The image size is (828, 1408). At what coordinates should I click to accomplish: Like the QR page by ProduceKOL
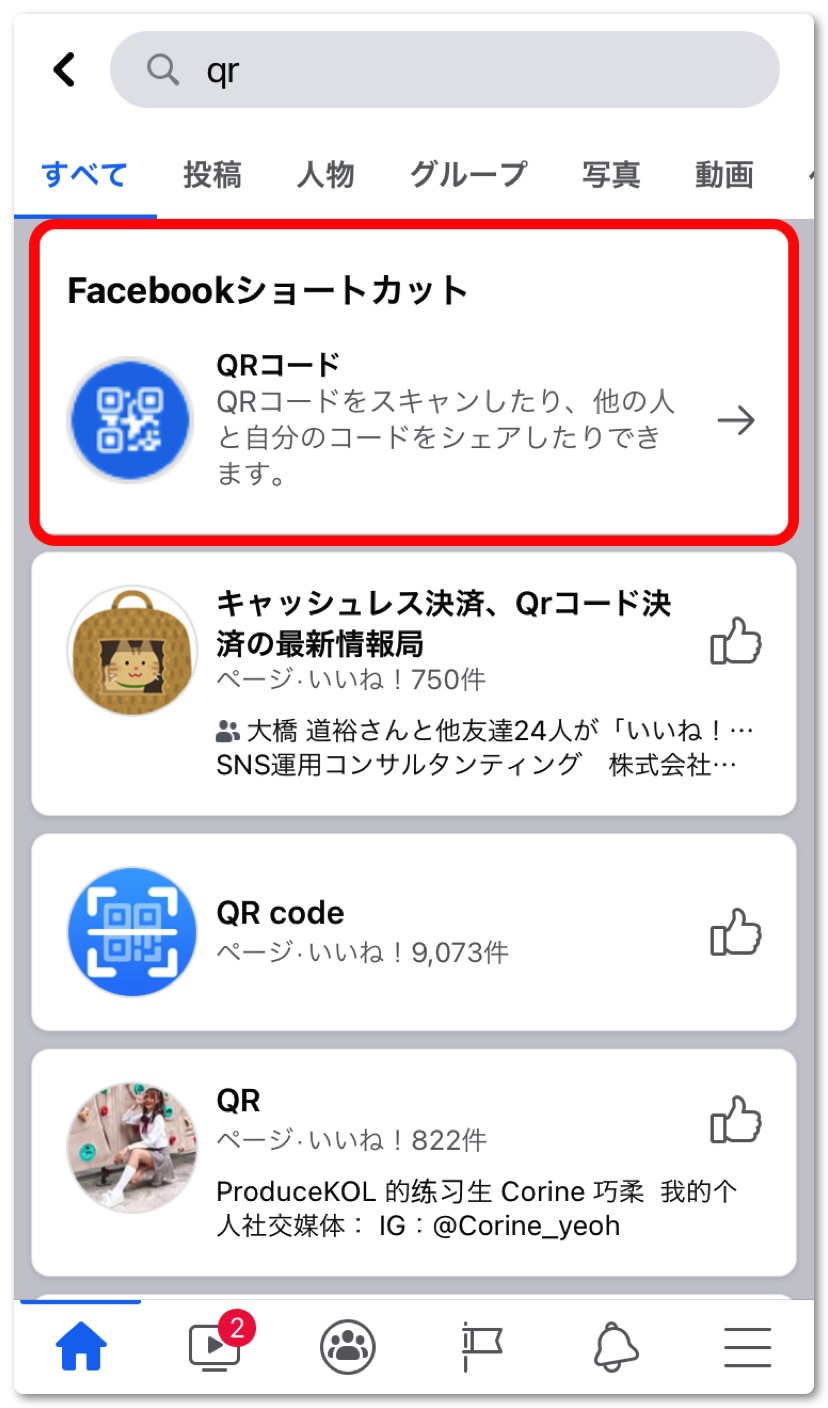pyautogui.click(x=736, y=1120)
